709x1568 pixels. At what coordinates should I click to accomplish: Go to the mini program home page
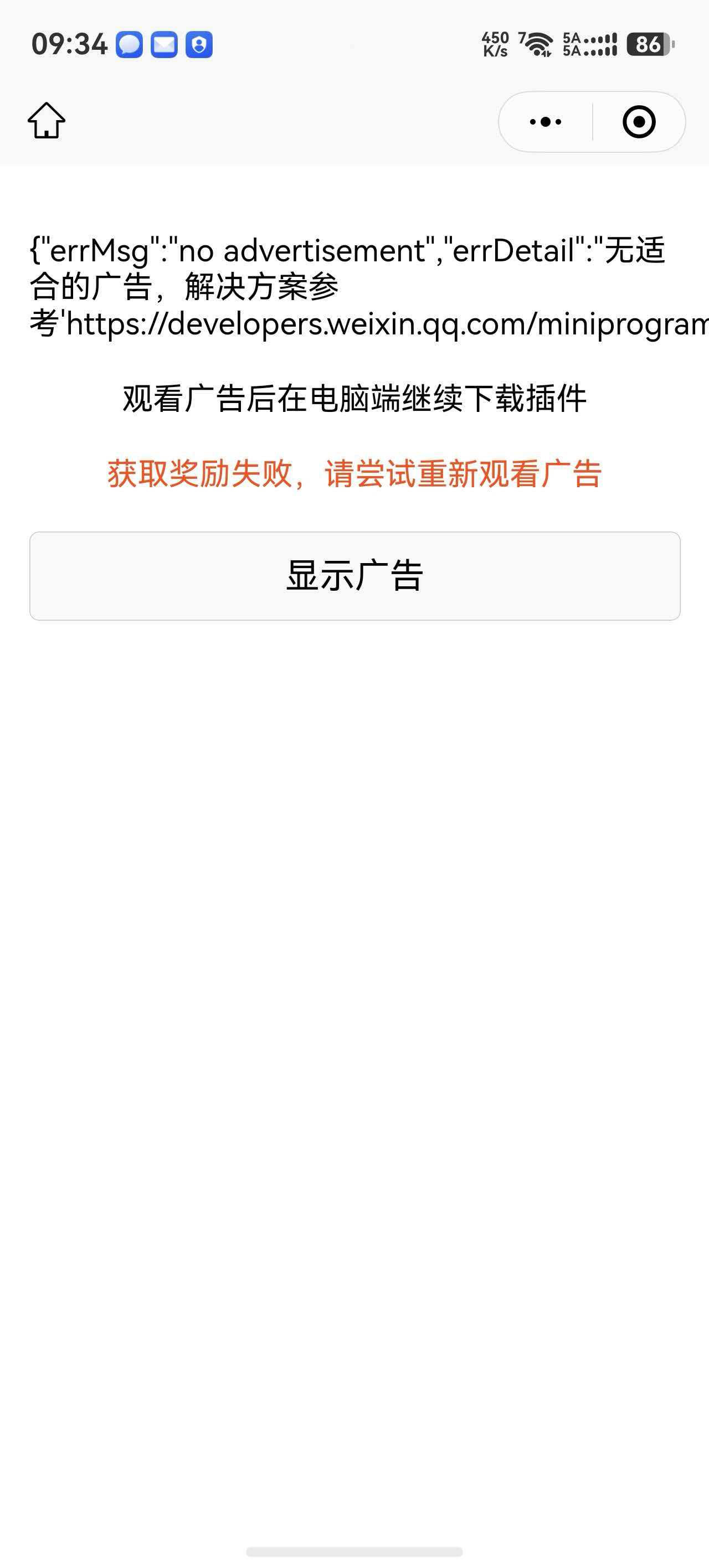47,121
